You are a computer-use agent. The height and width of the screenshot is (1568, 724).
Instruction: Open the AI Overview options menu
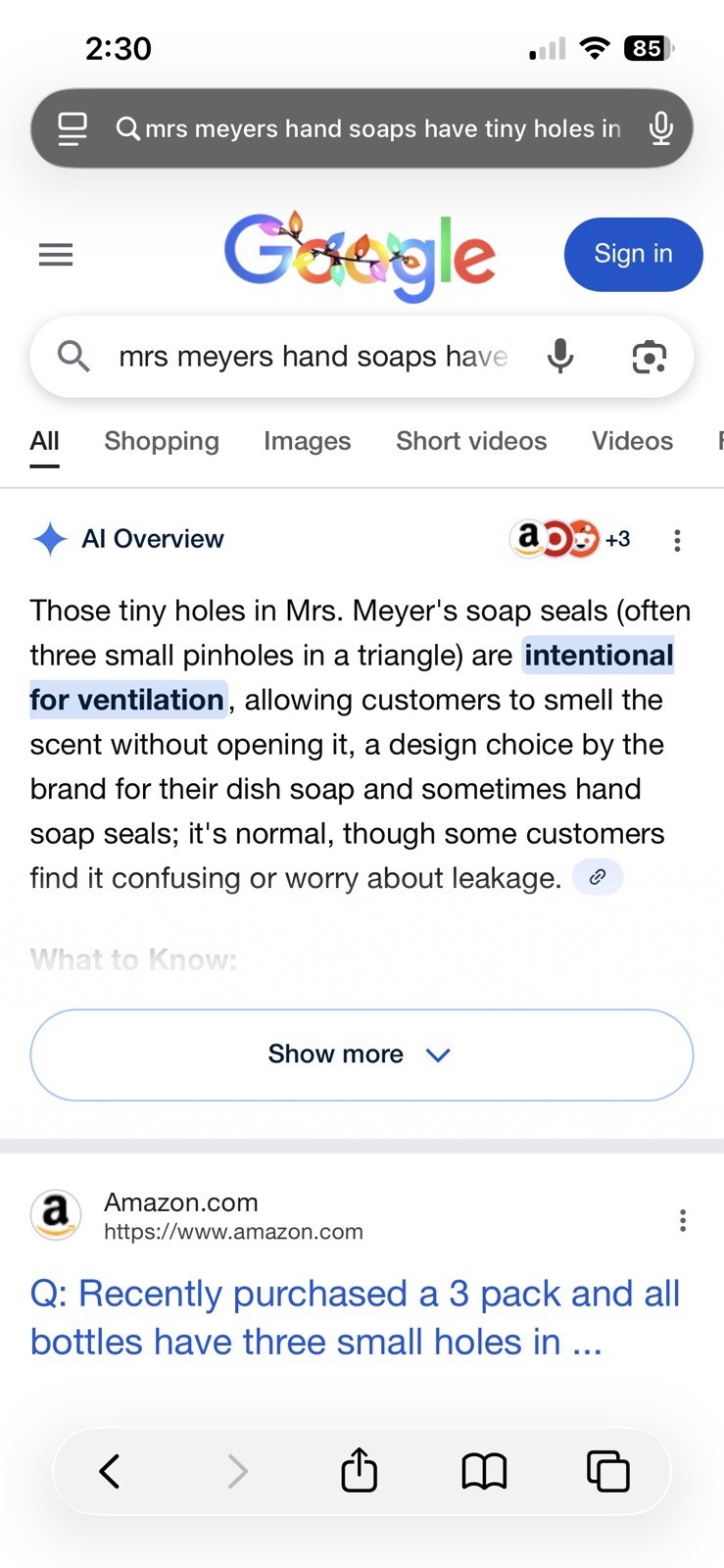(677, 540)
